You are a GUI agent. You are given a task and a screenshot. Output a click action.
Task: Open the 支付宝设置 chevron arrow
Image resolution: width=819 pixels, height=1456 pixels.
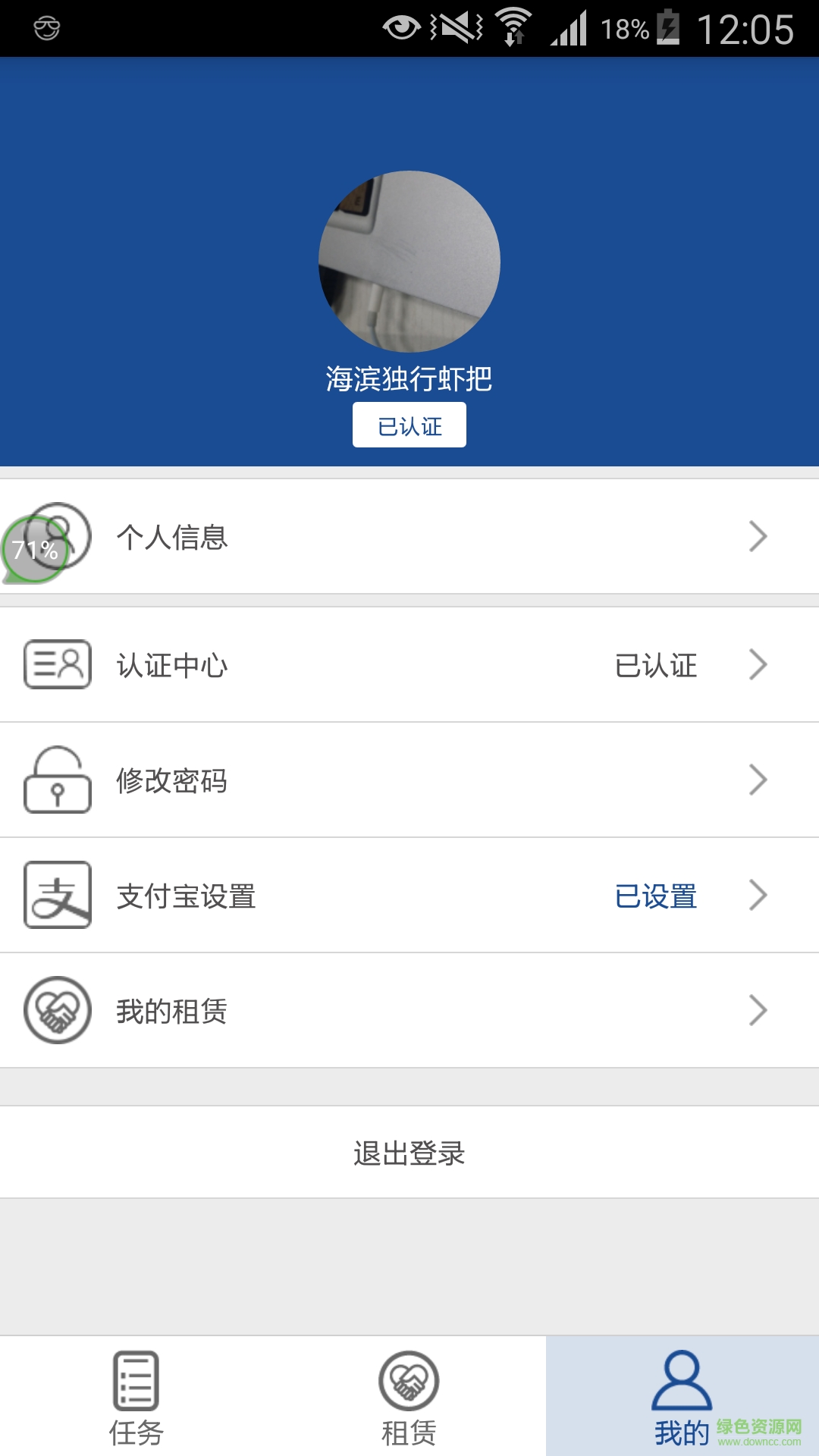tap(758, 896)
